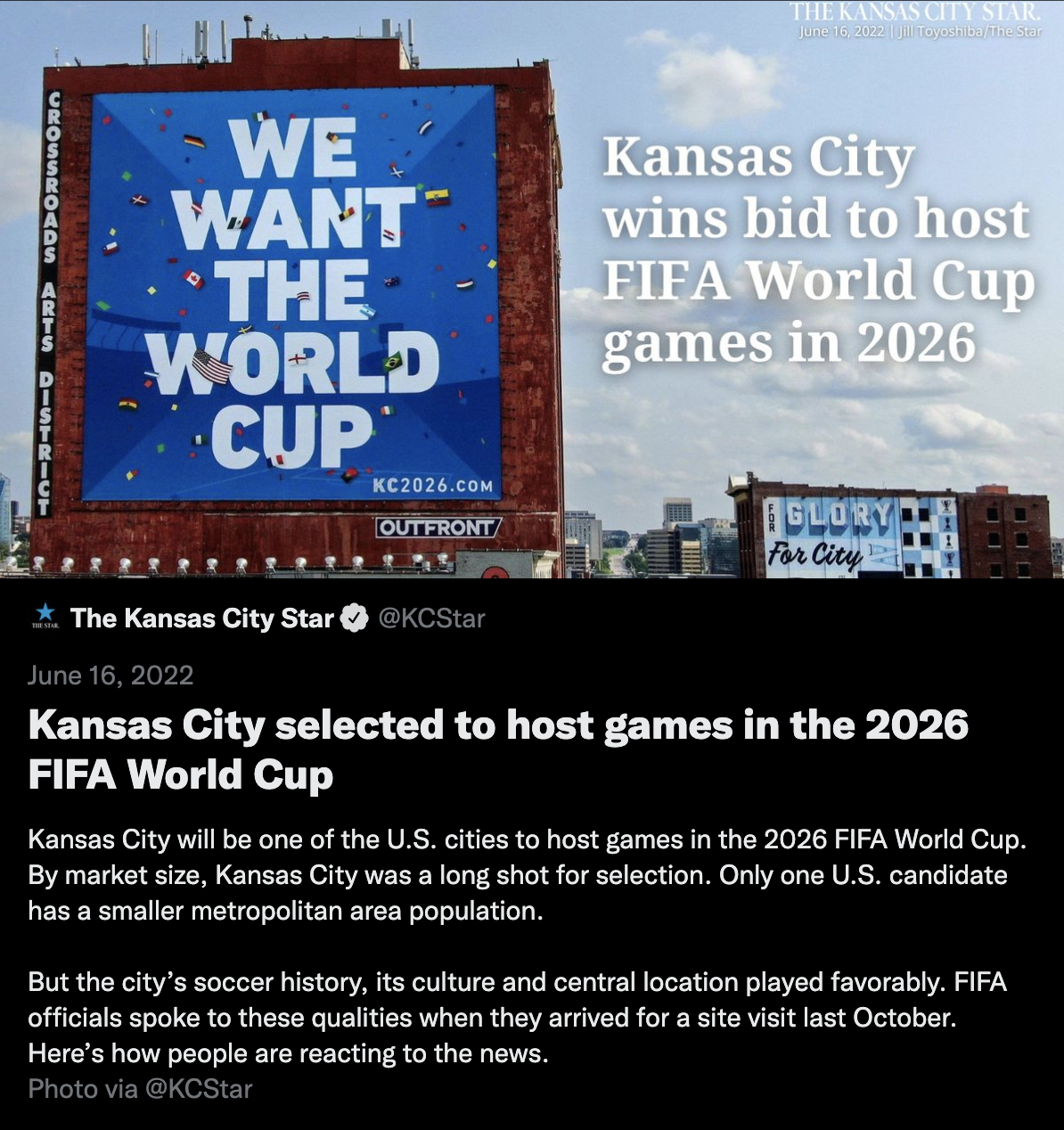Tap the @KCStar photo credit
This screenshot has width=1064, height=1130.
point(198,1089)
